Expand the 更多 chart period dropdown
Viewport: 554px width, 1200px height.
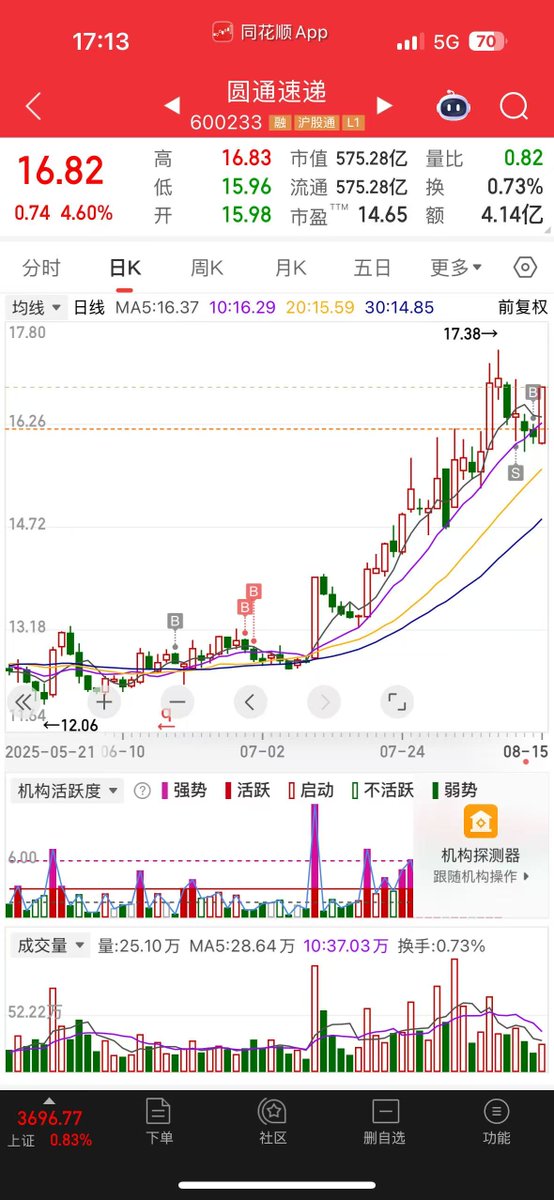[456, 268]
